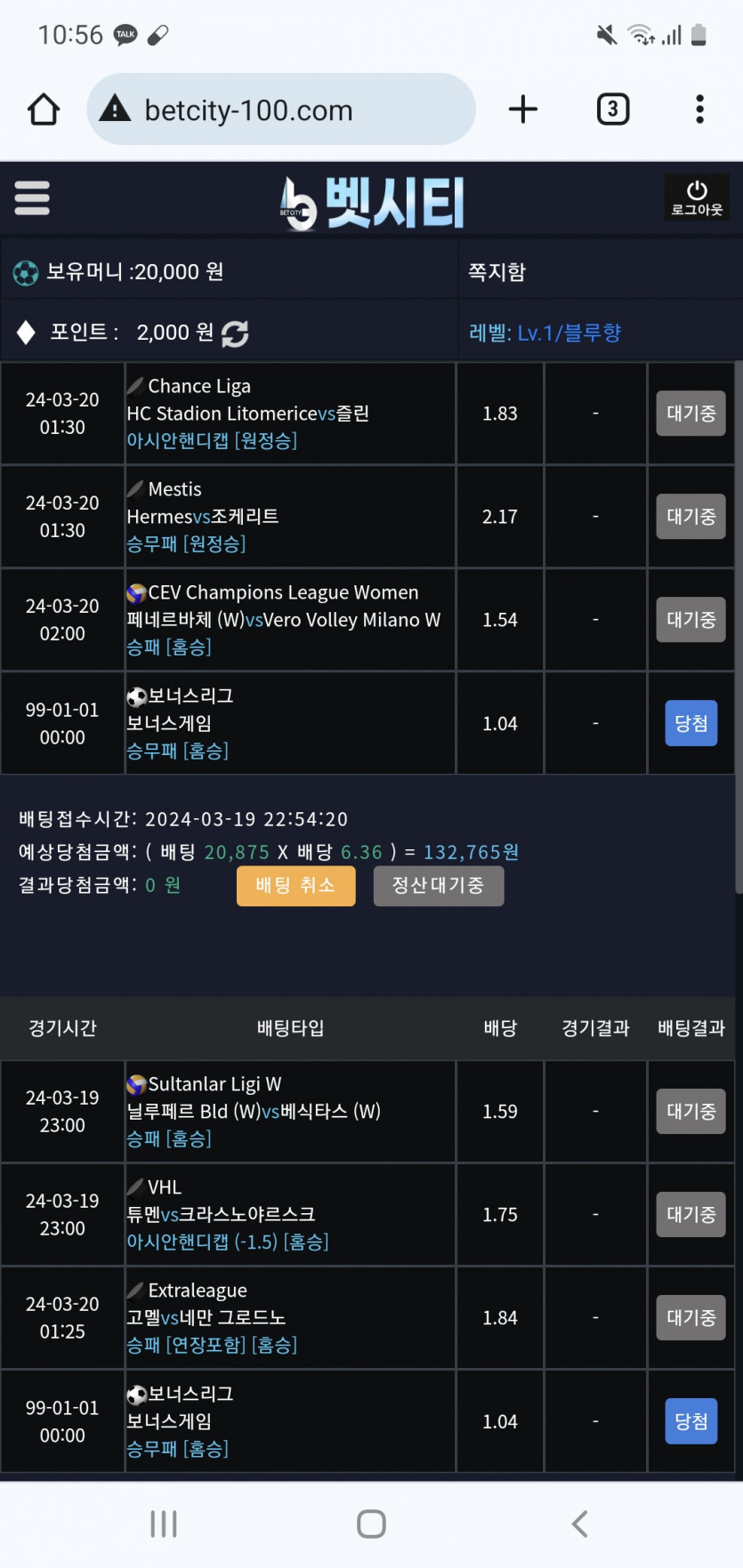
Task: Tap the 로그아웃 logout button
Action: pyautogui.click(x=697, y=197)
